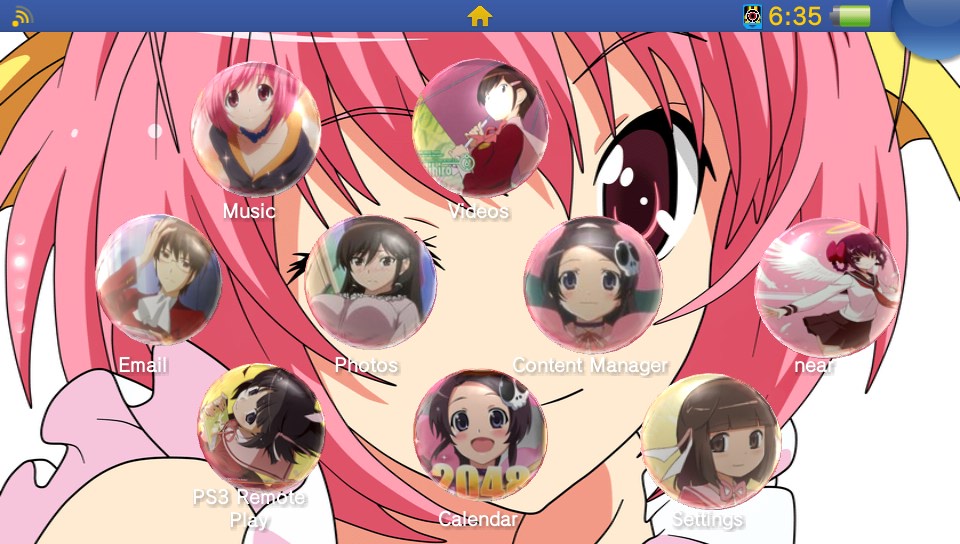Start PS3 Remote Play
This screenshot has height=544, width=960.
point(261,427)
